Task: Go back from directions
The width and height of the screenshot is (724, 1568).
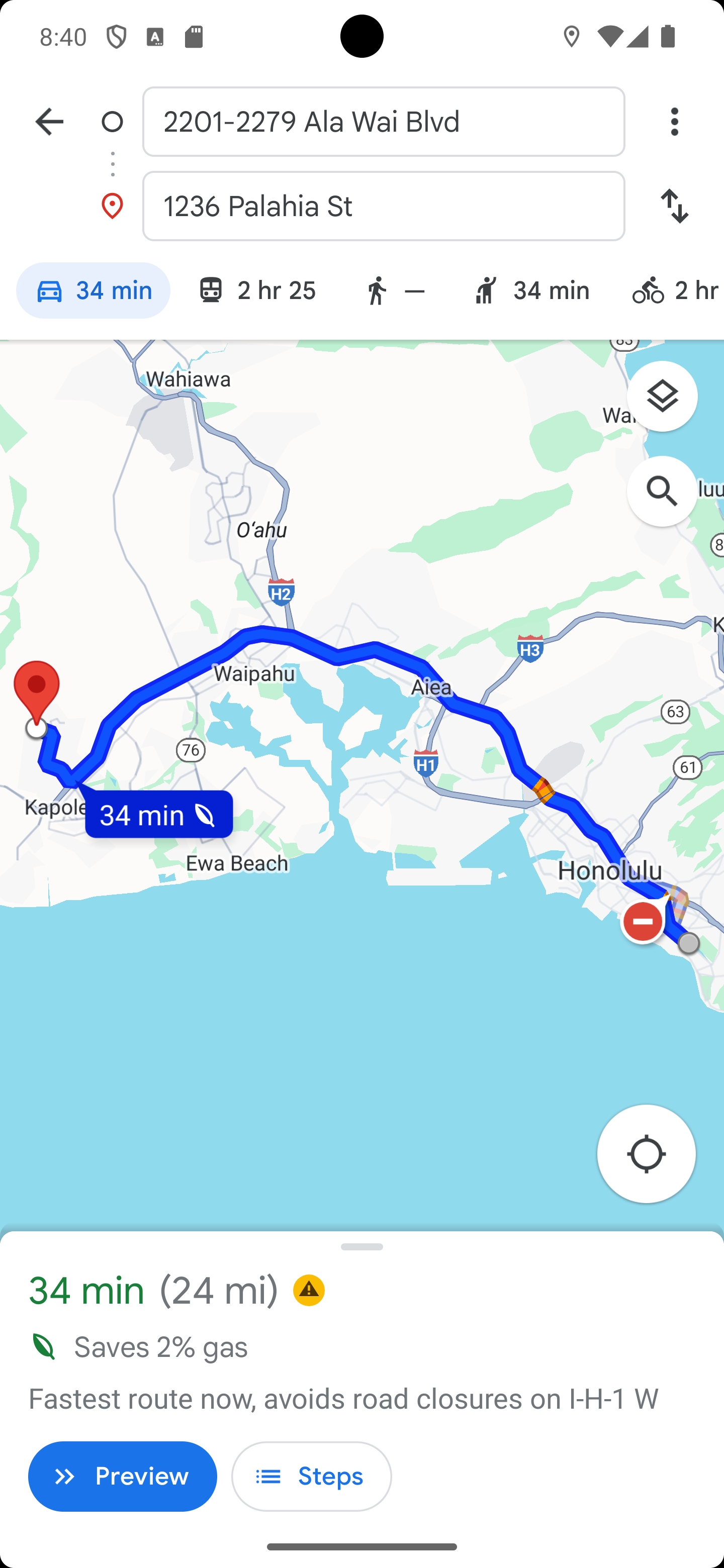Action: [x=49, y=122]
